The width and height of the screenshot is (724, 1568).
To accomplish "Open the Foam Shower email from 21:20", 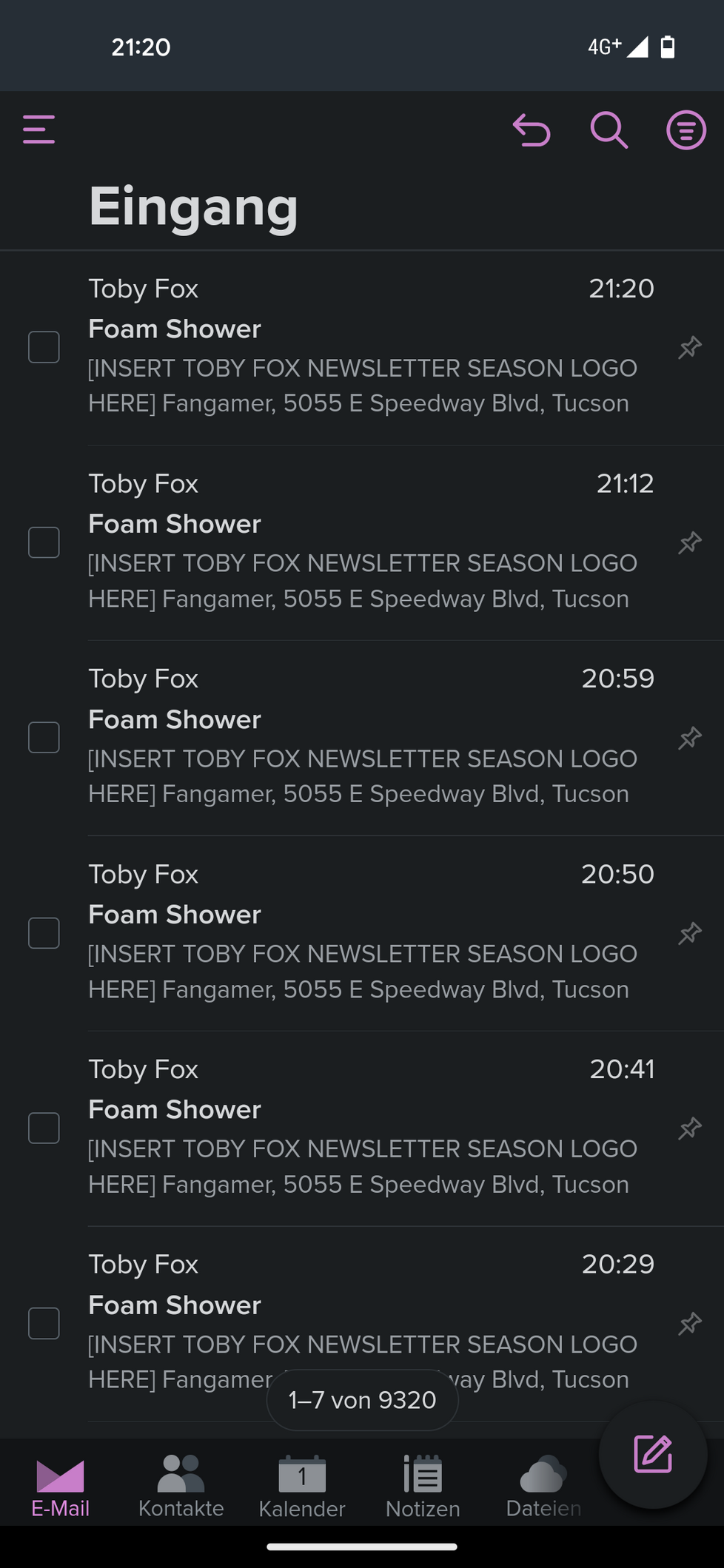I will point(363,348).
